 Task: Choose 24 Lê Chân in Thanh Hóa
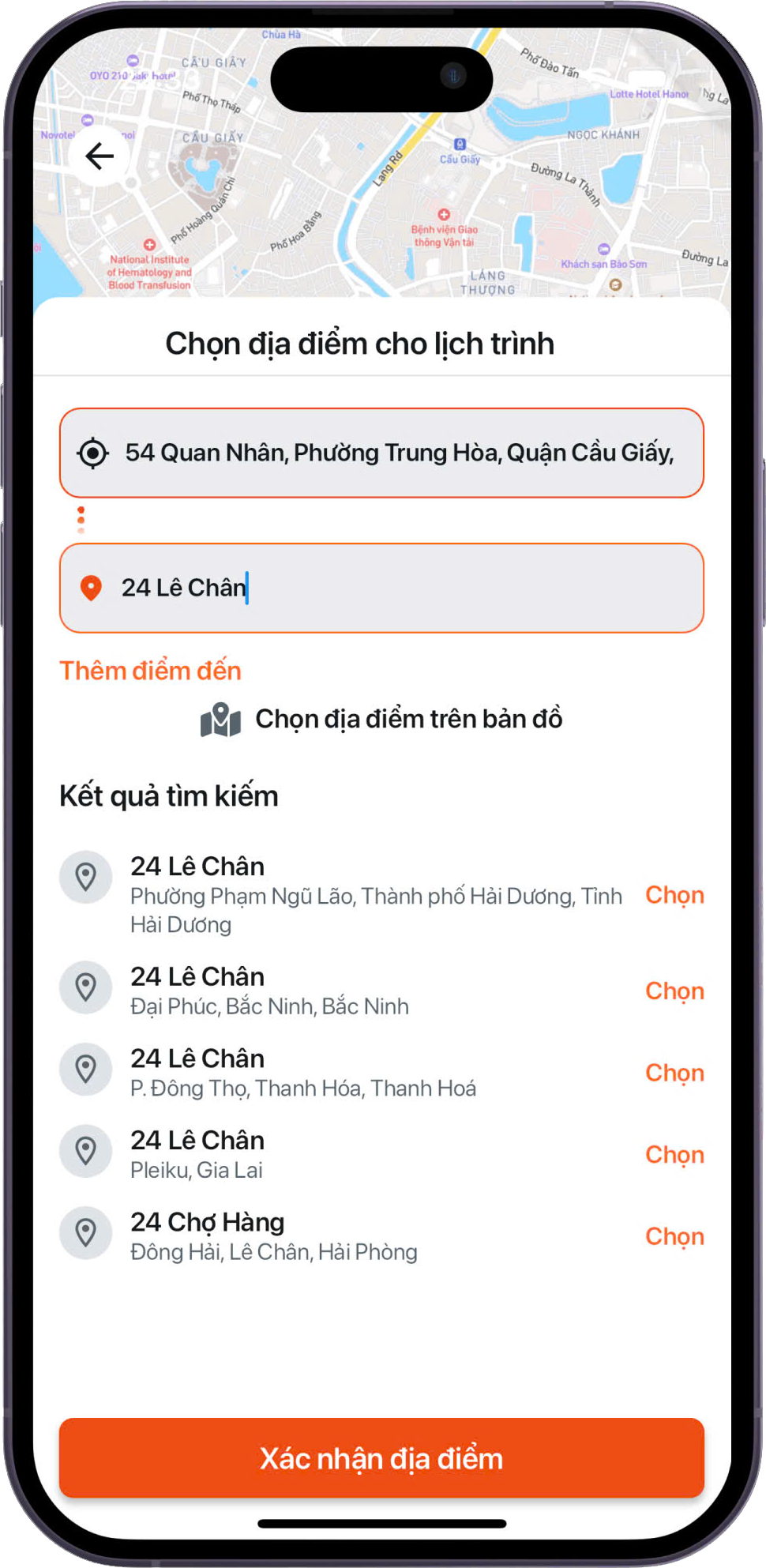pos(674,1073)
